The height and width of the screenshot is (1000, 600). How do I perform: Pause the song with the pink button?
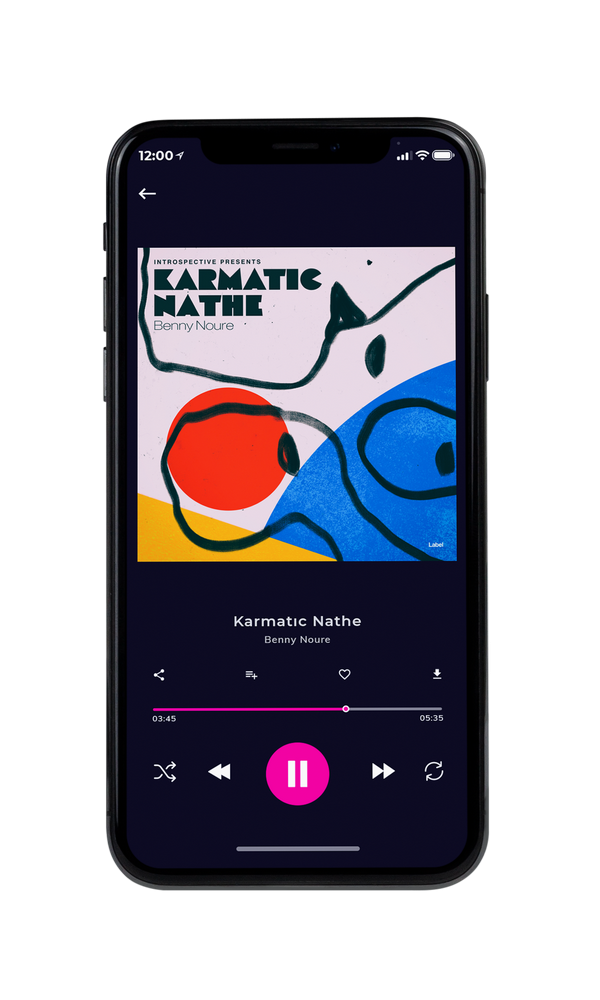coord(297,774)
